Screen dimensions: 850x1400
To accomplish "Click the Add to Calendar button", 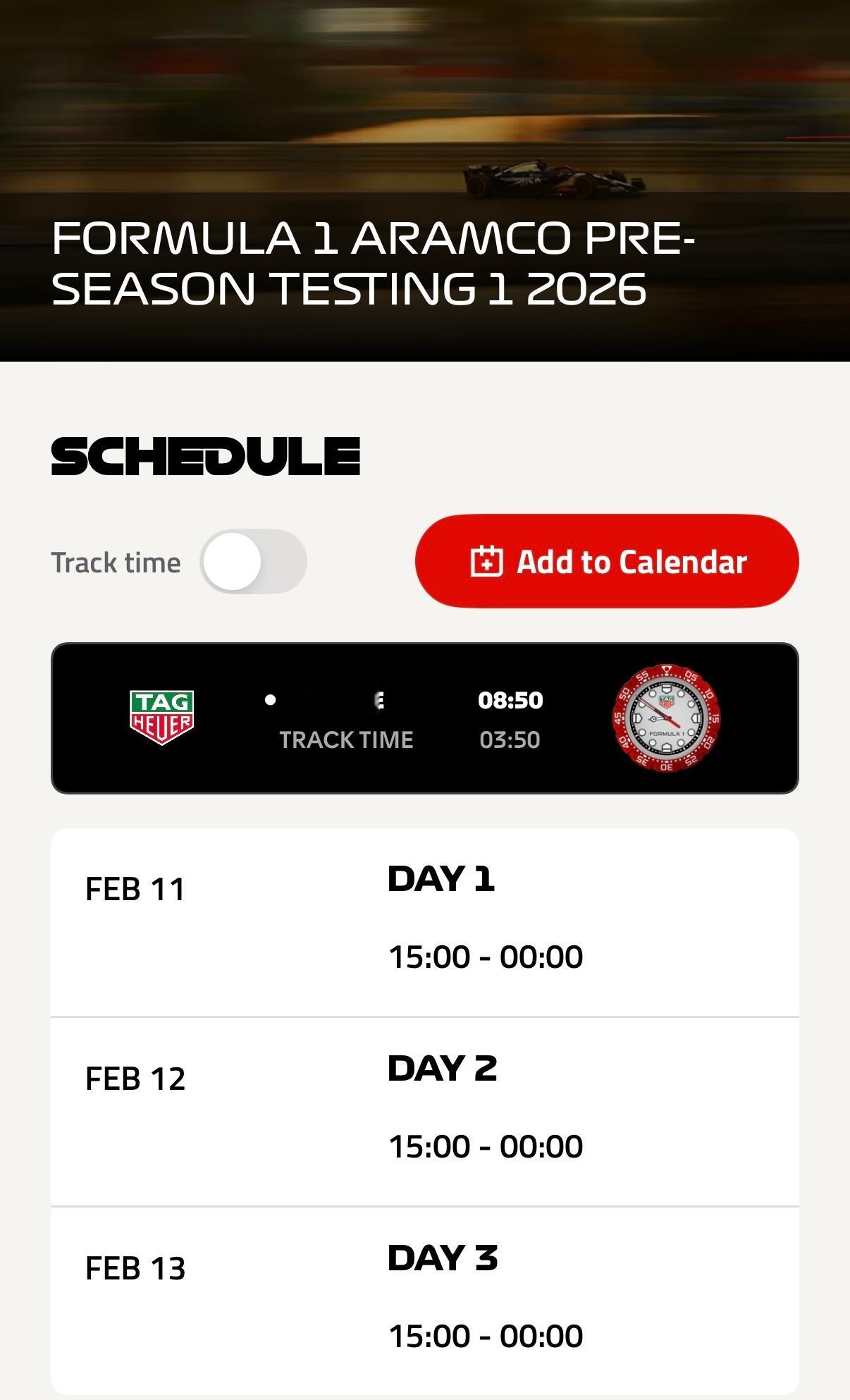I will [x=606, y=561].
